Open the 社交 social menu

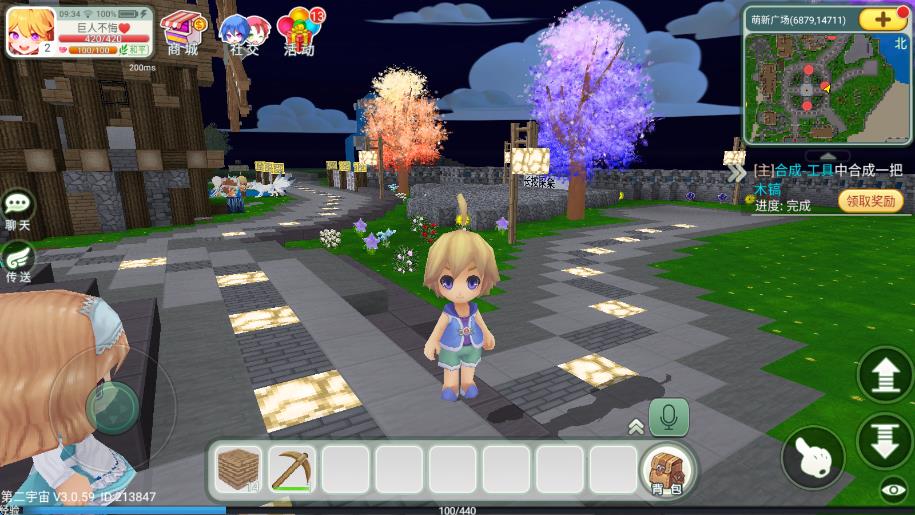(x=243, y=32)
